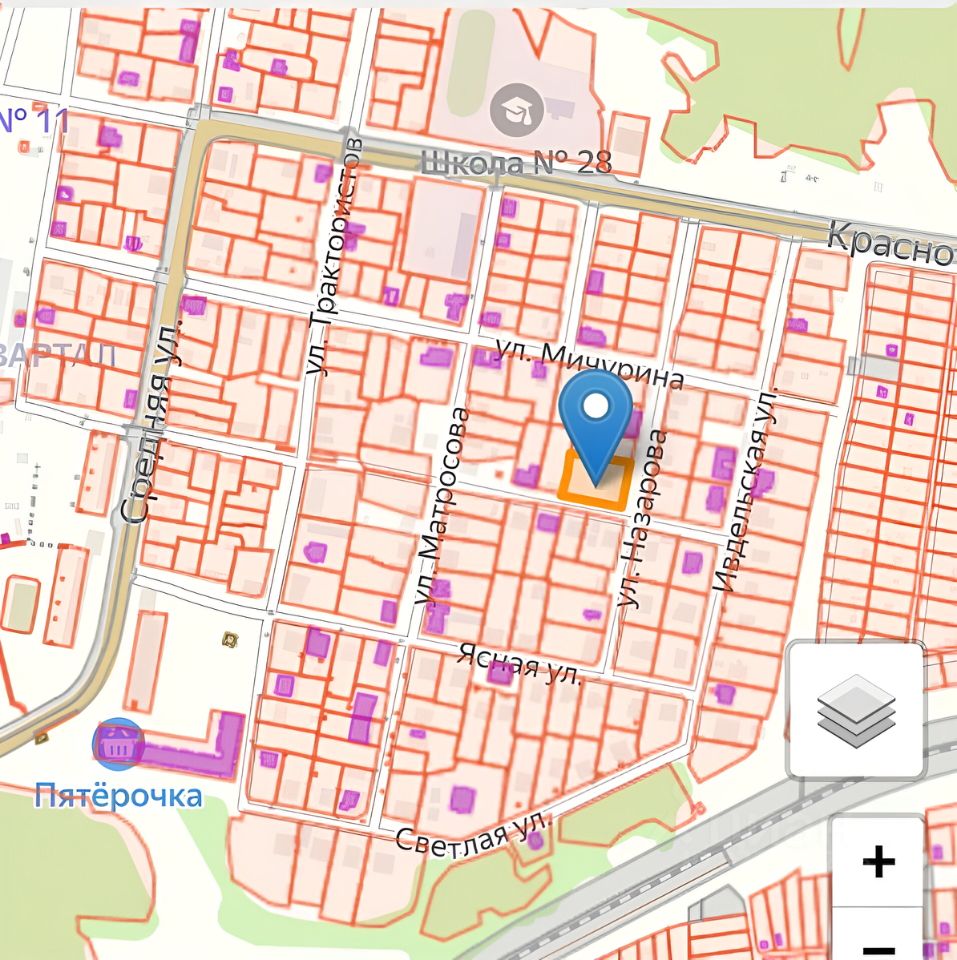Zoom in with the plus button
The image size is (957, 960).
pos(878,861)
